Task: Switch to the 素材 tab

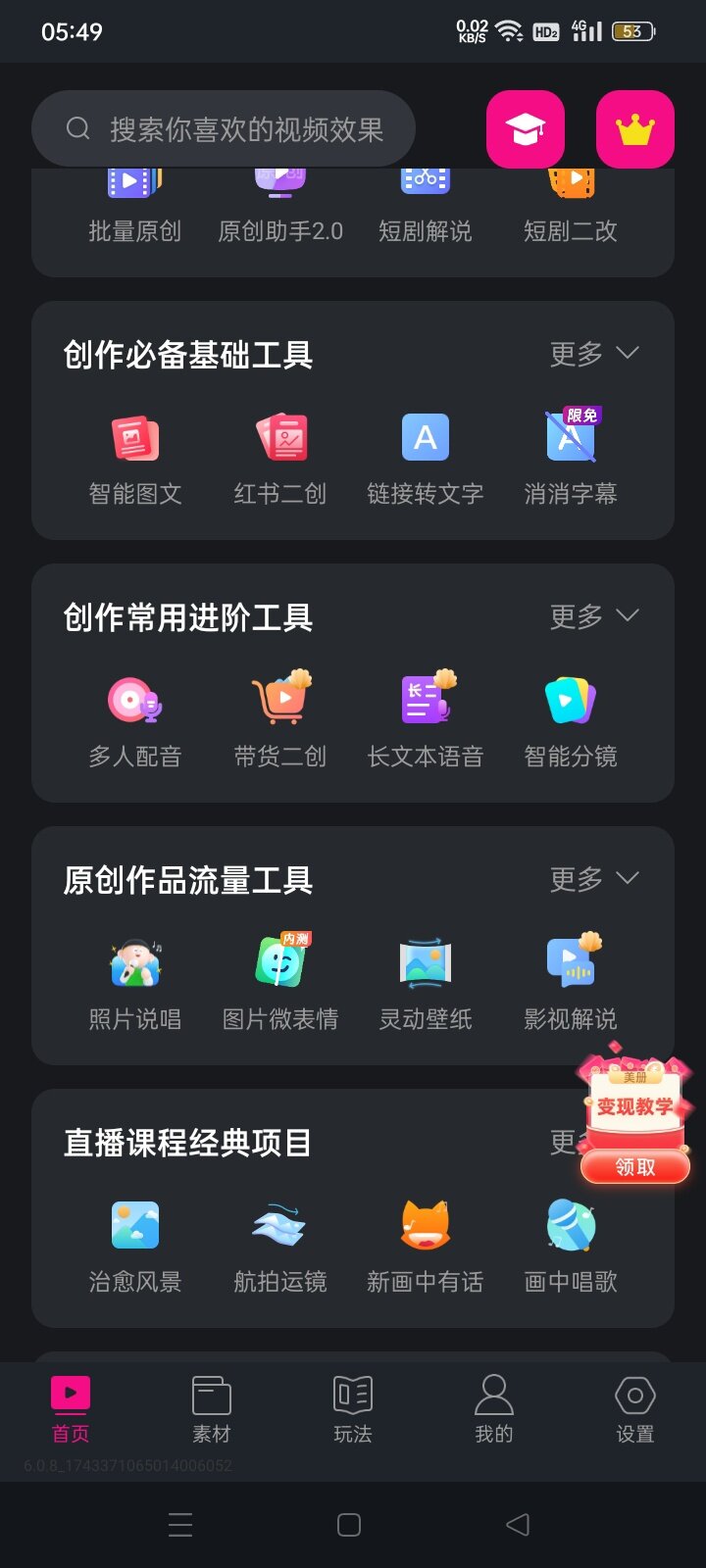Action: tap(212, 1409)
